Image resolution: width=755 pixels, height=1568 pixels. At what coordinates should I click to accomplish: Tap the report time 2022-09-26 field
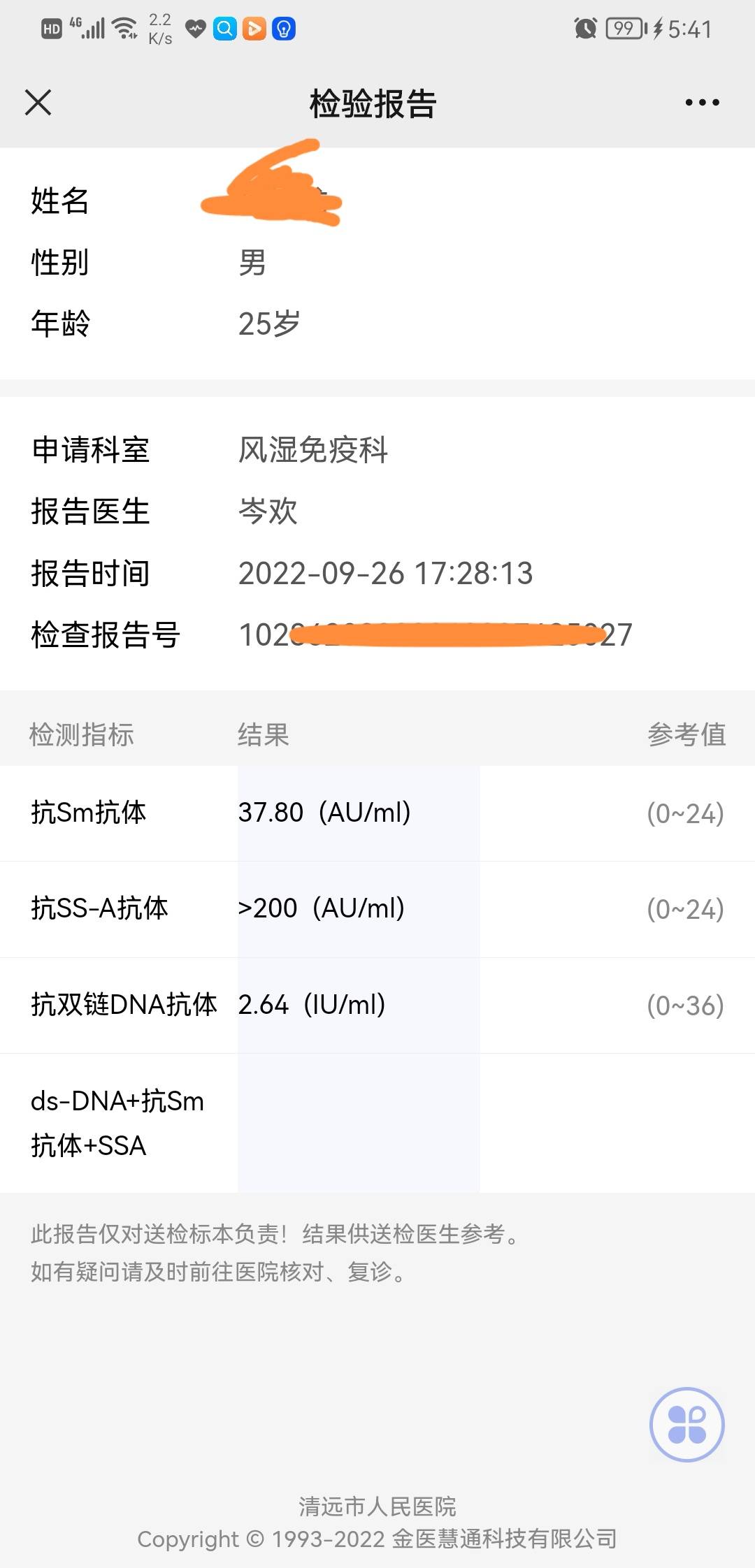pos(386,573)
